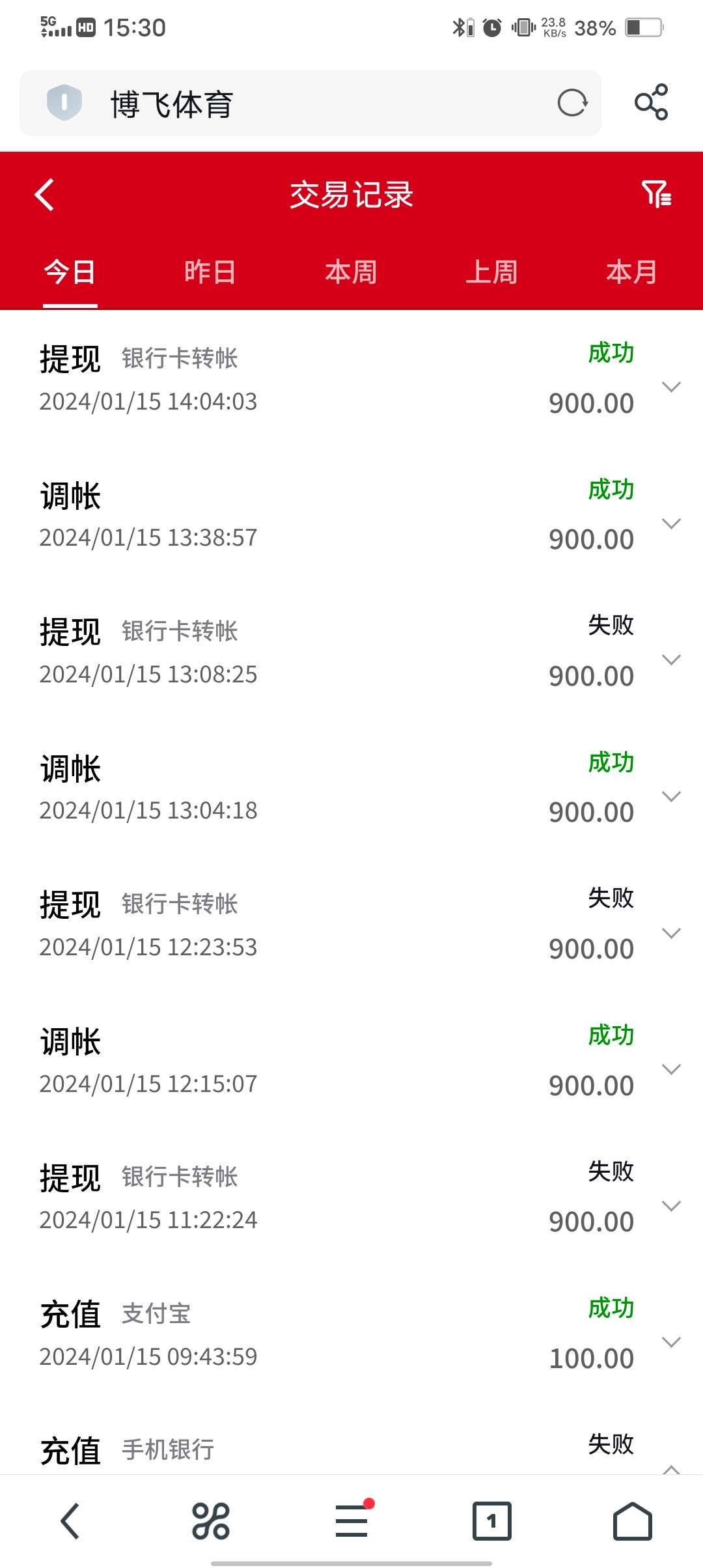Expand the 13:04:18 调帐 record

pyautogui.click(x=671, y=796)
